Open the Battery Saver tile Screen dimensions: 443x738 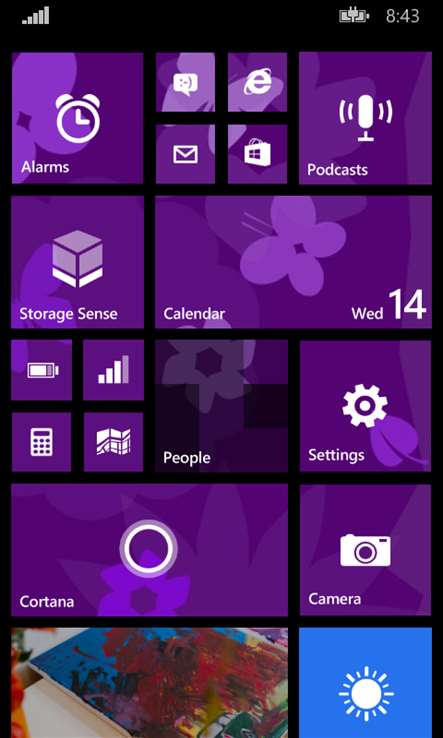click(41, 370)
